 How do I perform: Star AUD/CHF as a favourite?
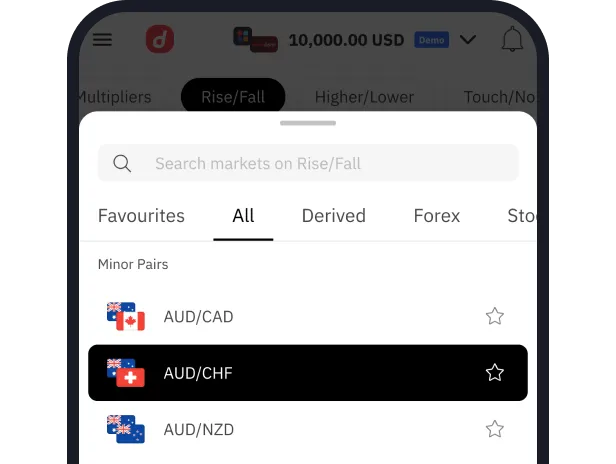point(494,373)
